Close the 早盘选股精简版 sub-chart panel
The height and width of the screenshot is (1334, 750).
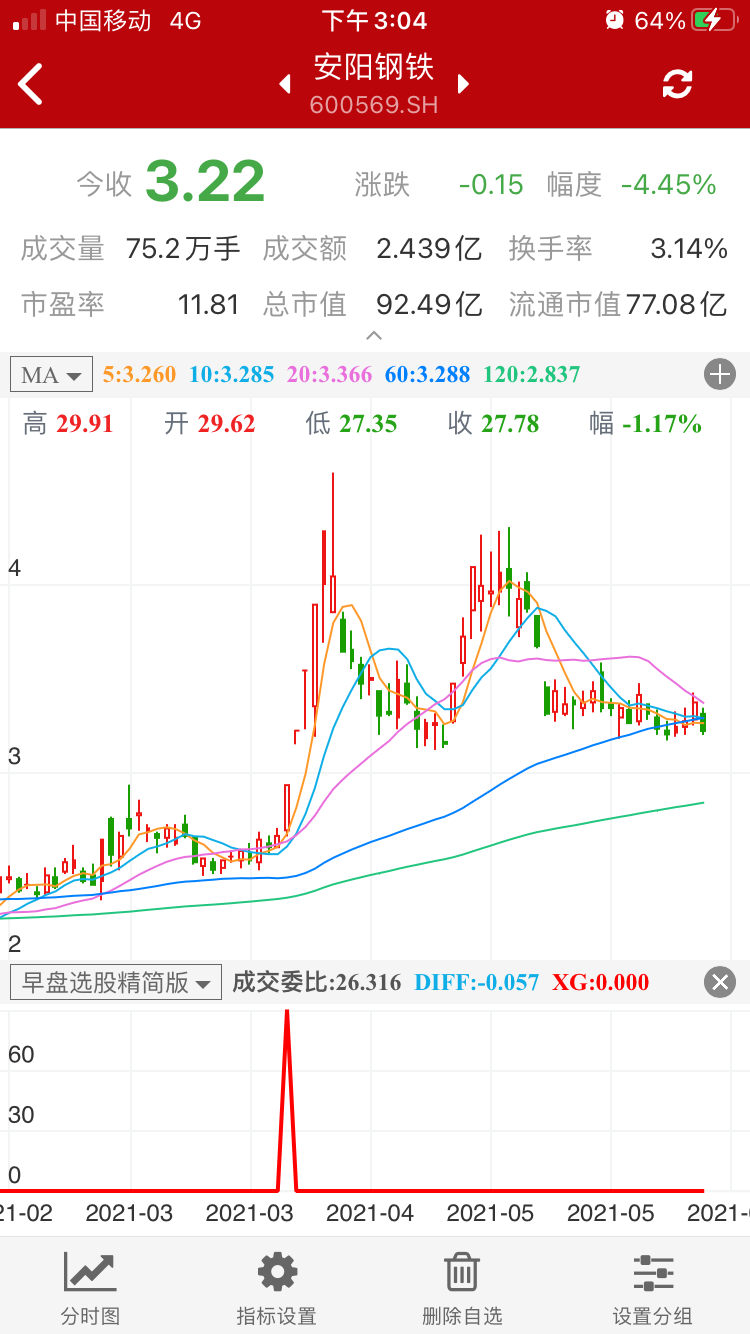(x=719, y=983)
